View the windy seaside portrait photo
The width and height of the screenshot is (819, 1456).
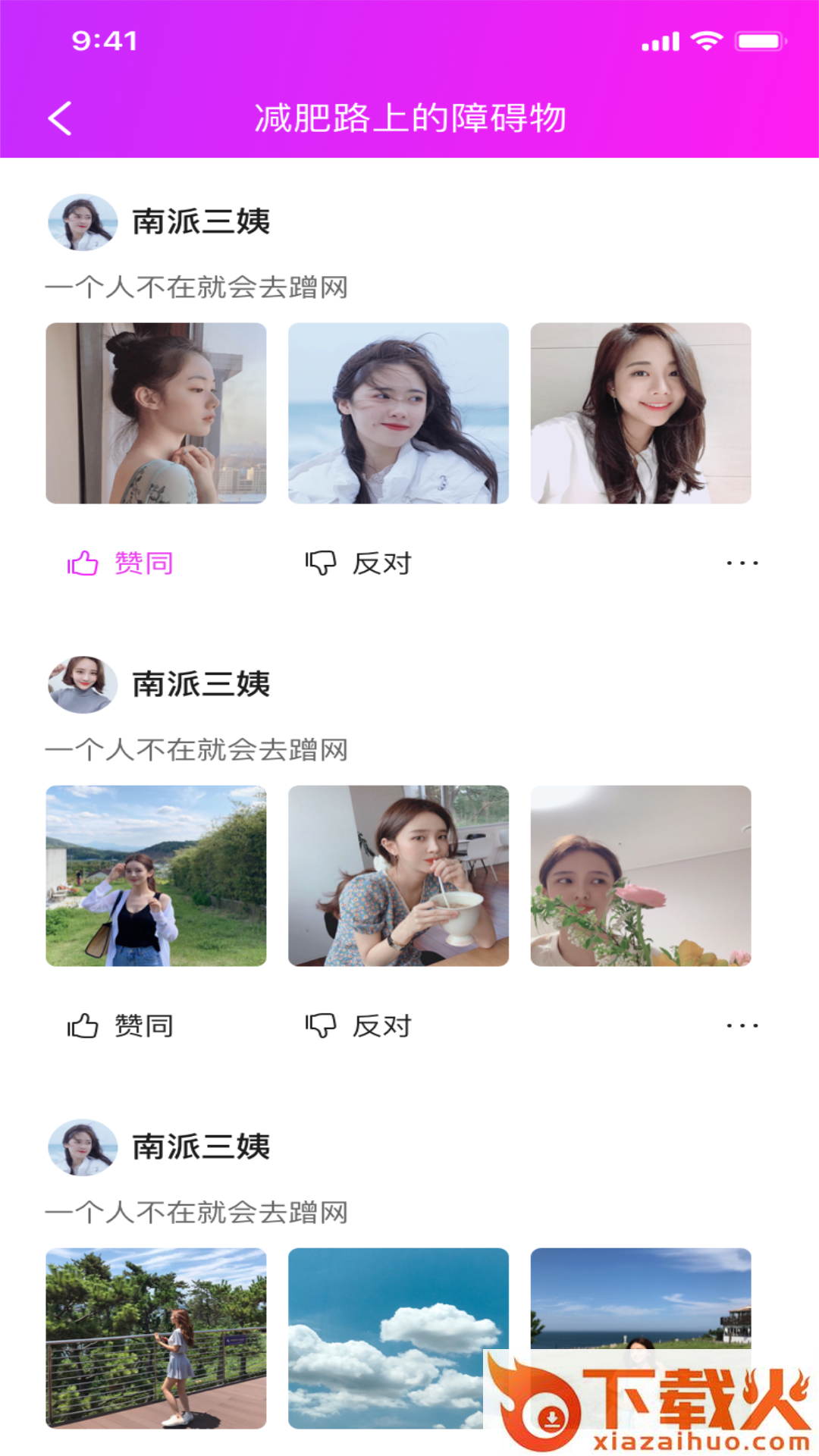398,413
